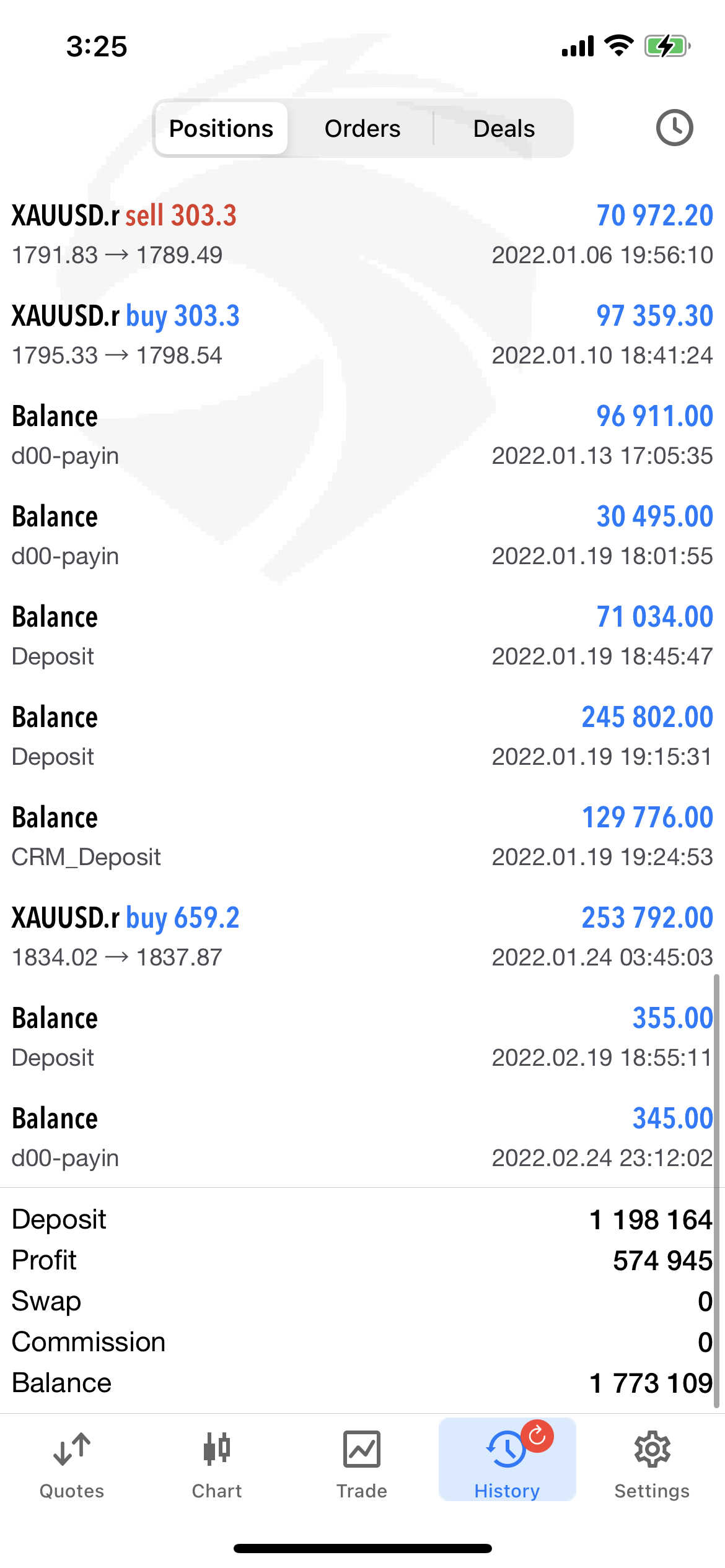725x1568 pixels.
Task: Open the 245 802.00 Deposit balance entry
Action: coord(362,736)
